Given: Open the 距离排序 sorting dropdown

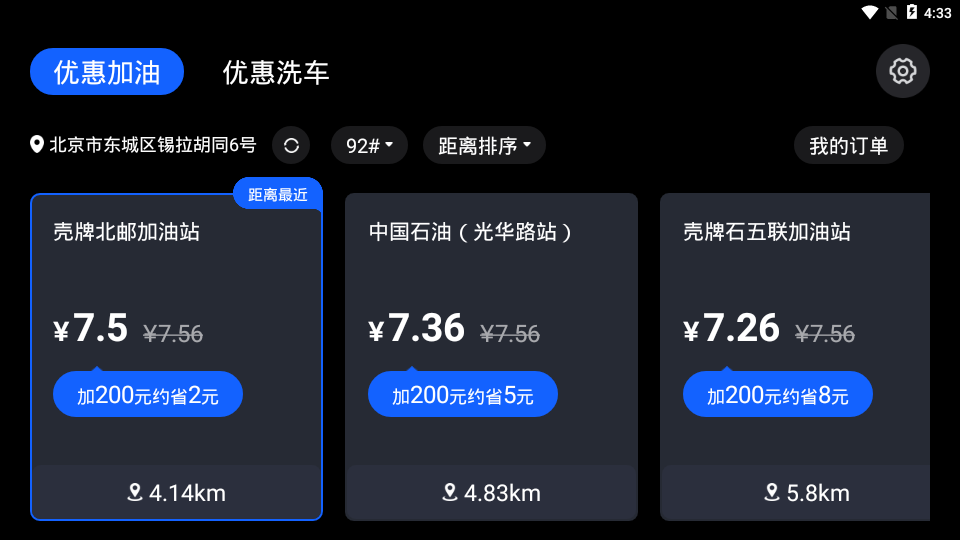Looking at the screenshot, I should pyautogui.click(x=484, y=145).
